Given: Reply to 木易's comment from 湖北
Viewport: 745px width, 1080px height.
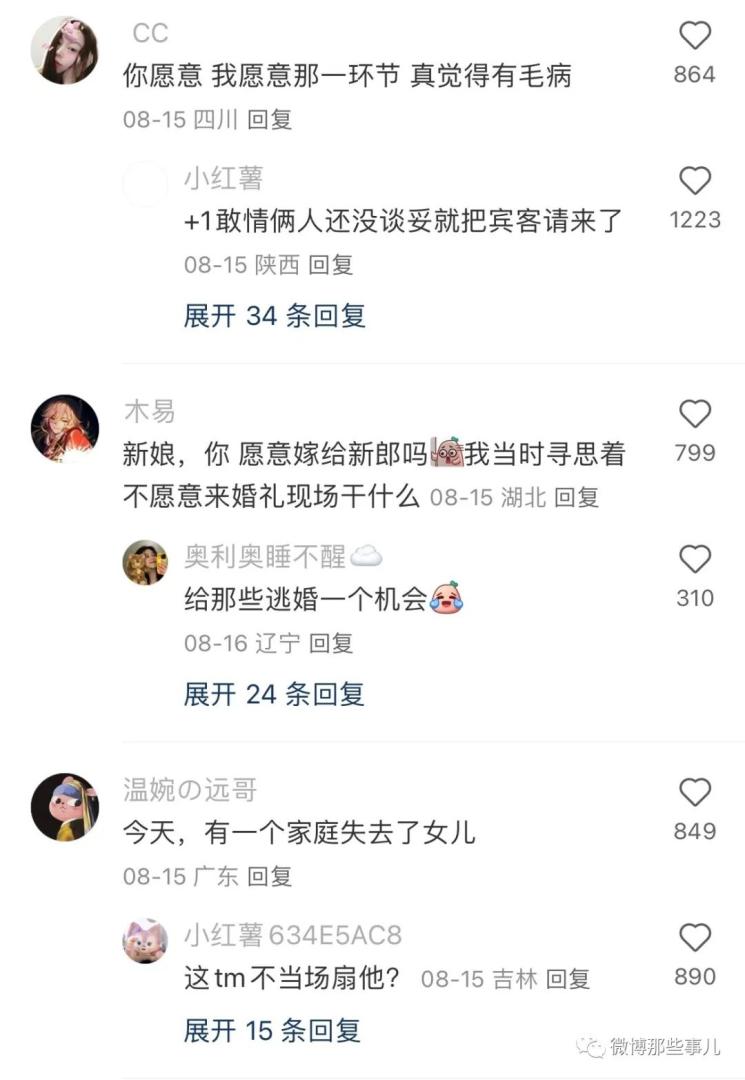Looking at the screenshot, I should (x=576, y=497).
